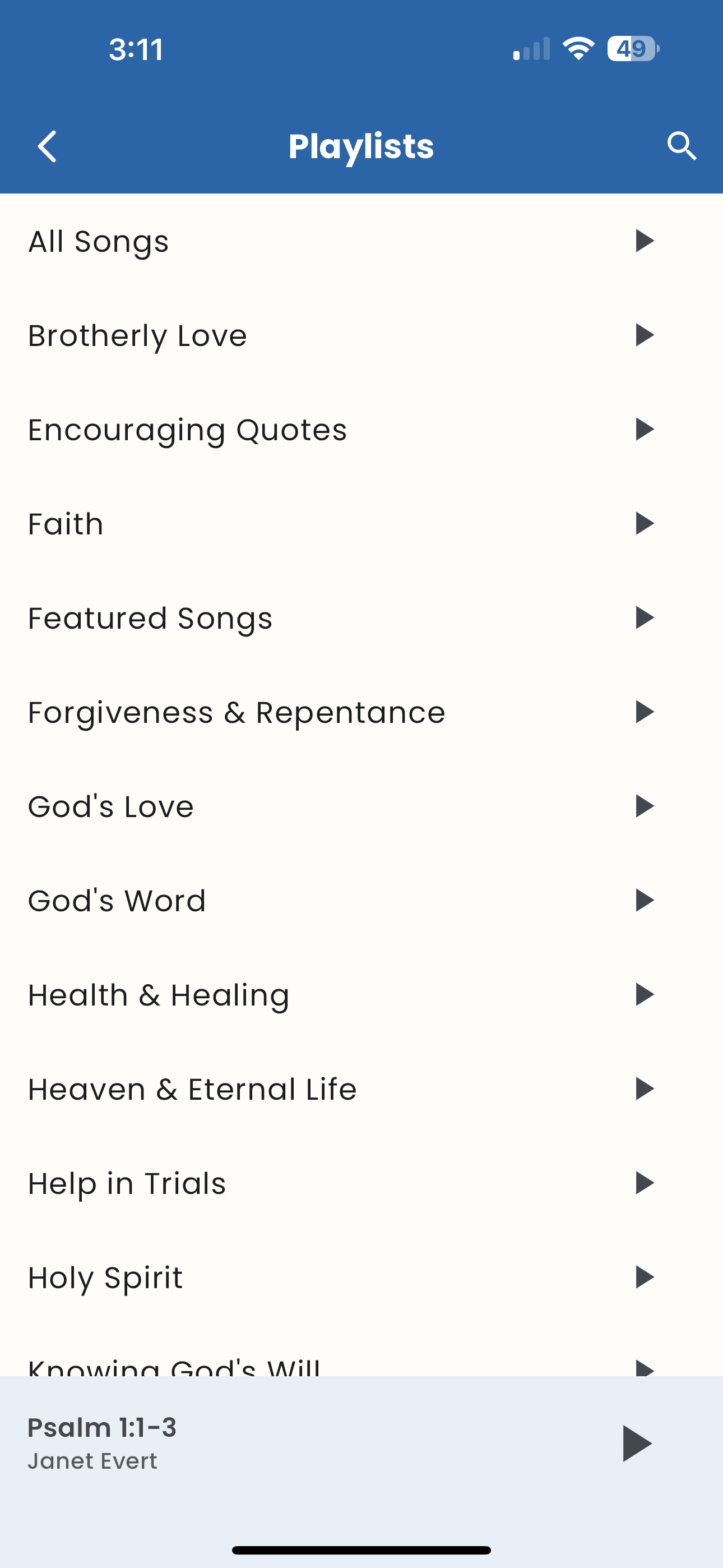Open the search icon
The width and height of the screenshot is (723, 1568).
click(681, 146)
